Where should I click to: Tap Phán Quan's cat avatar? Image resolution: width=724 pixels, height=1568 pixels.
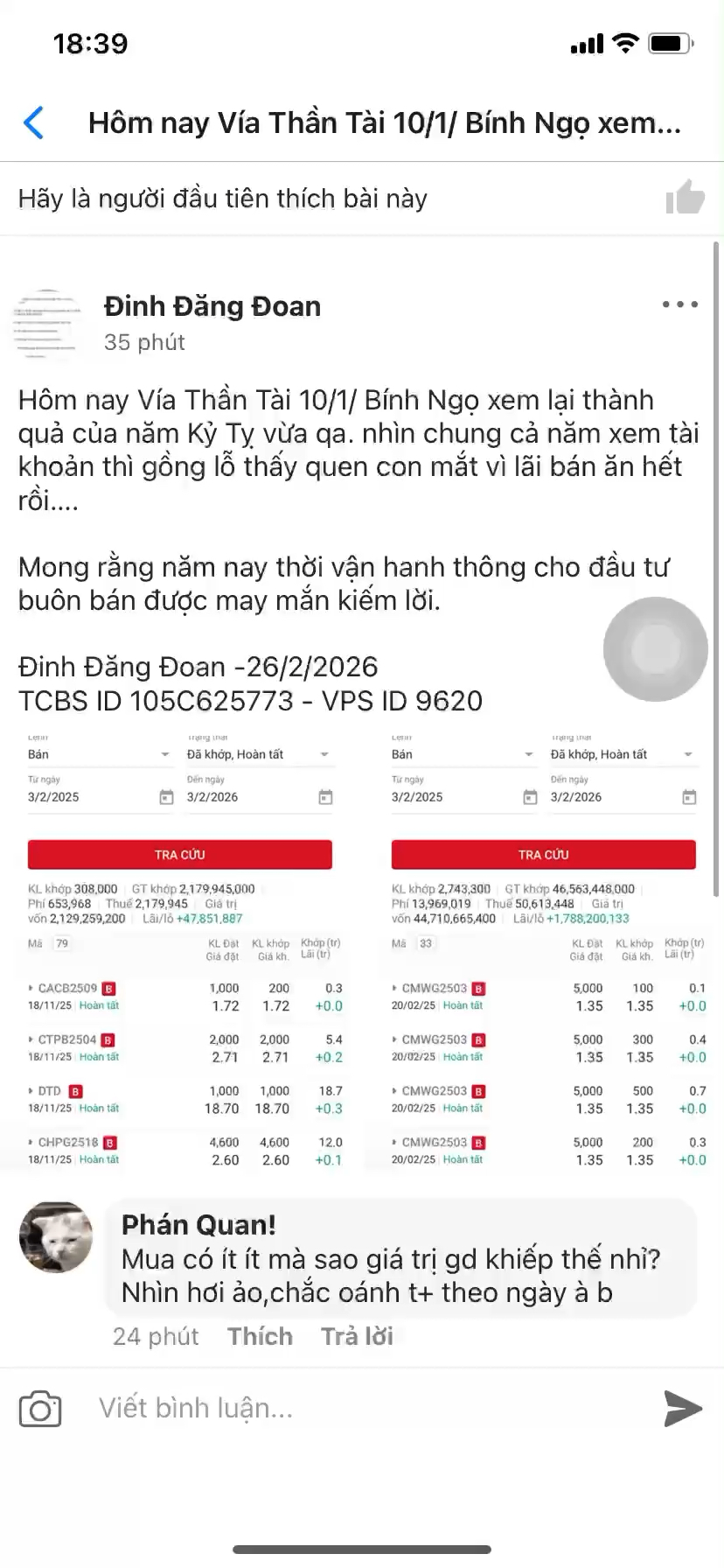[x=55, y=1237]
